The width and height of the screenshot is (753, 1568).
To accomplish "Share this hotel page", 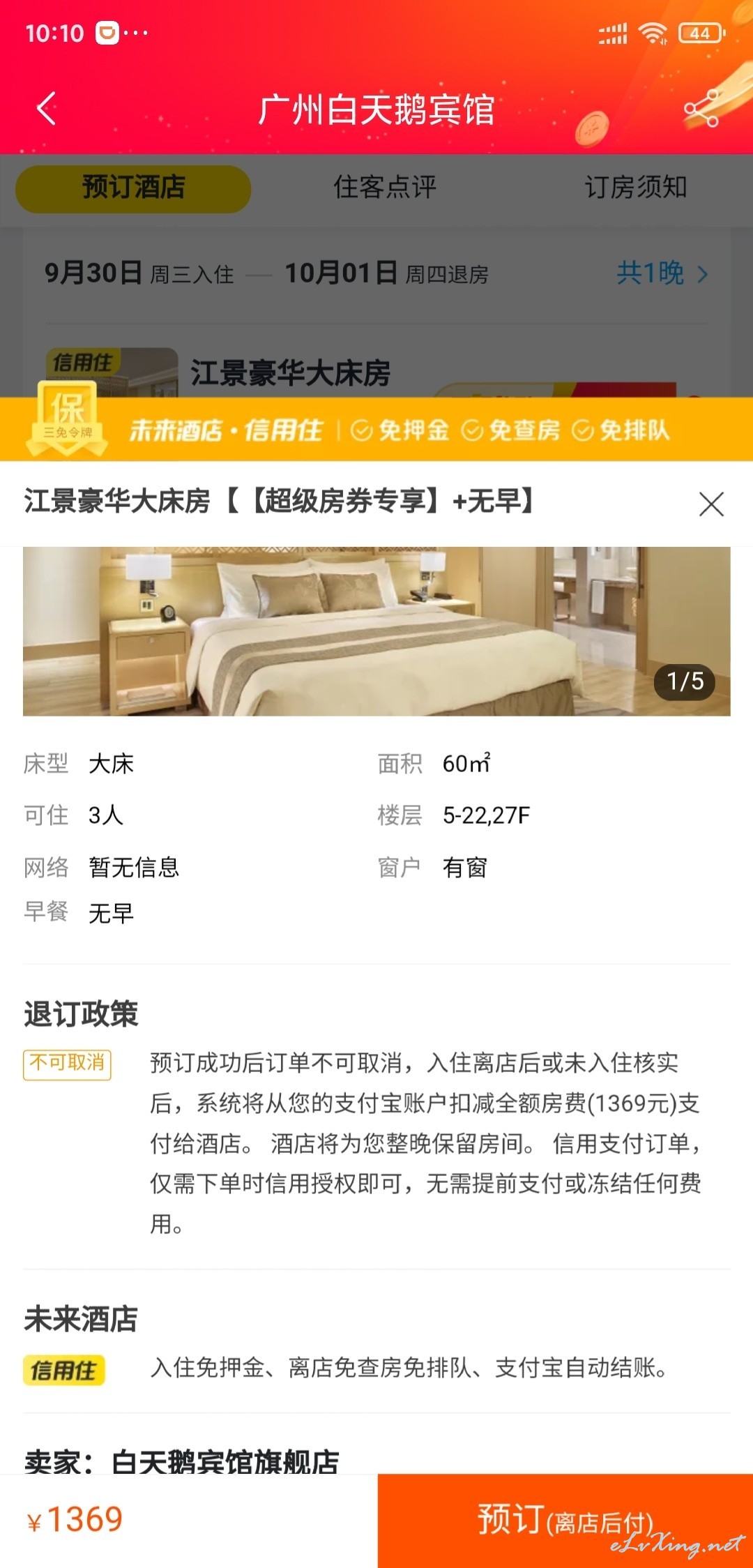I will [x=702, y=109].
